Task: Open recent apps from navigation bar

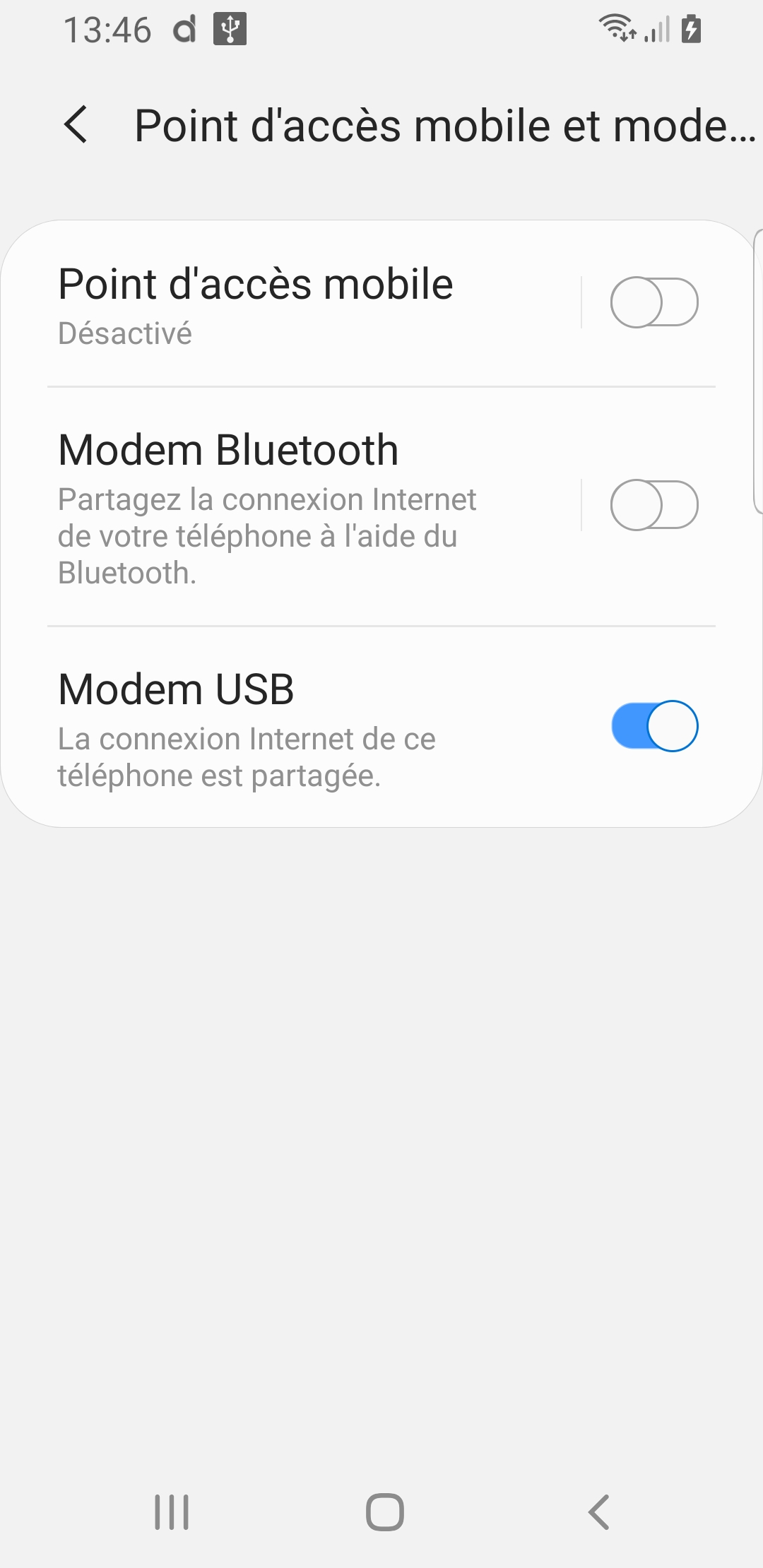Action: (172, 1512)
